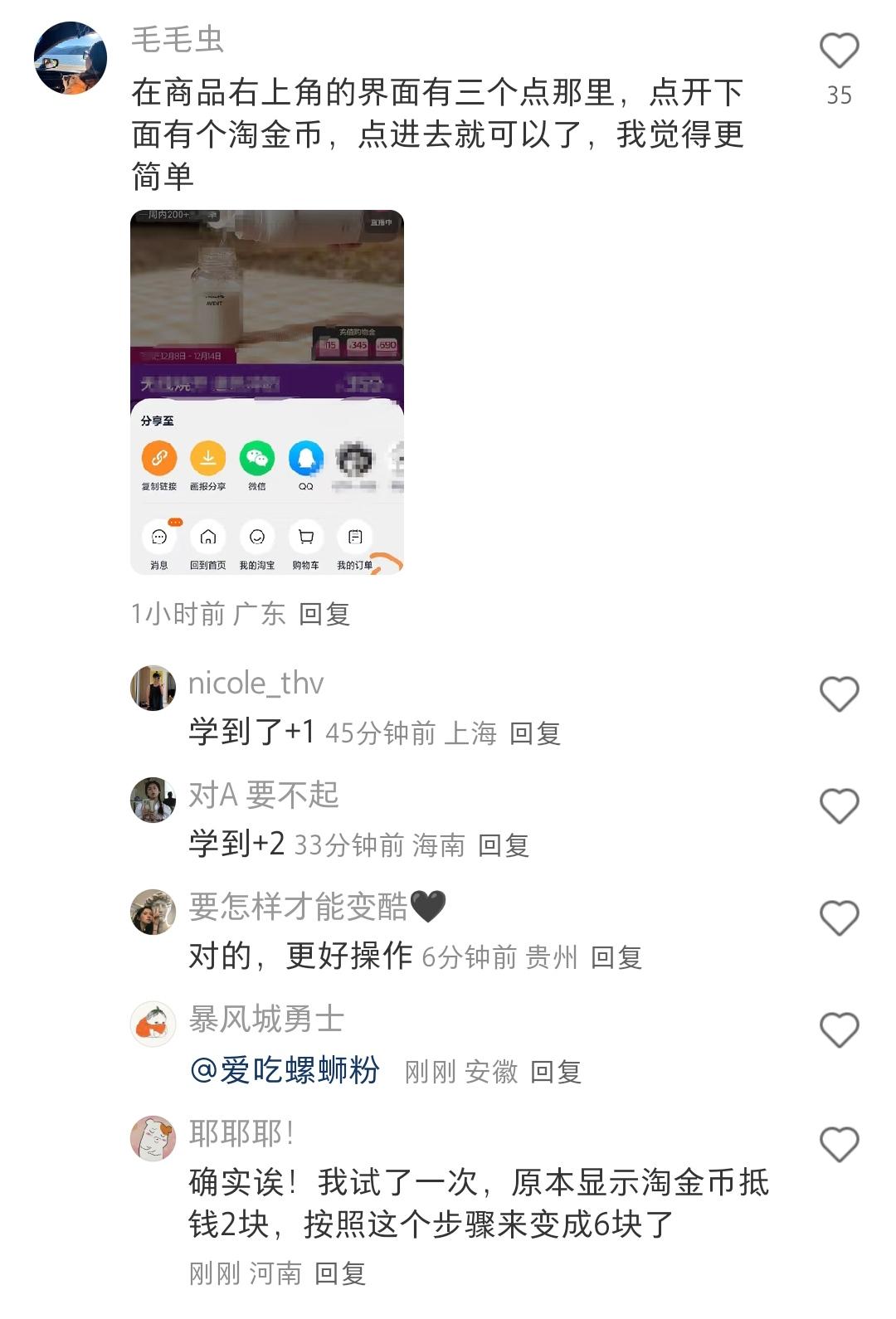Reply to 暴风城勇士's comment
The image size is (896, 1319).
556,1072
